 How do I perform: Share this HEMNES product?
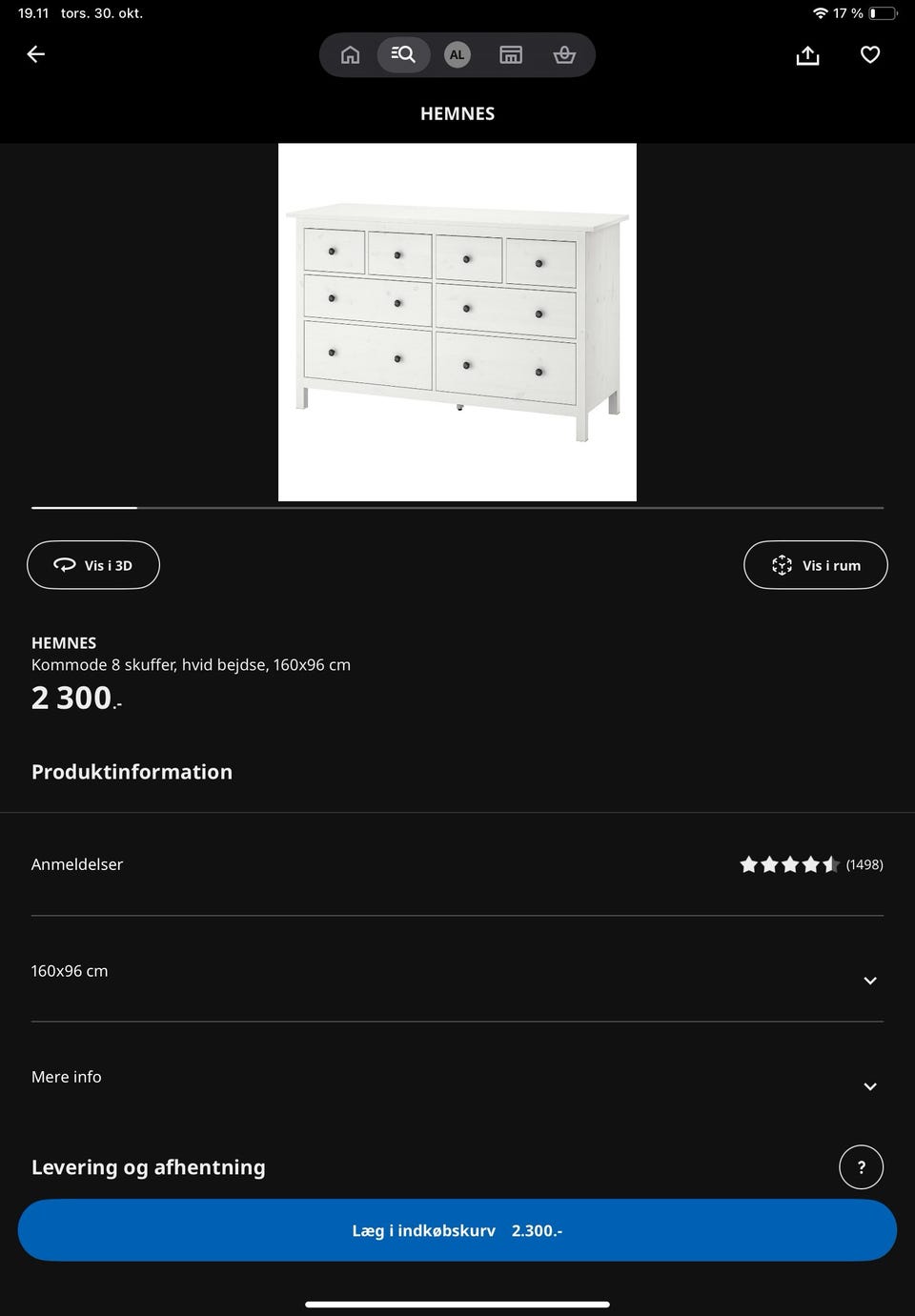pyautogui.click(x=807, y=54)
